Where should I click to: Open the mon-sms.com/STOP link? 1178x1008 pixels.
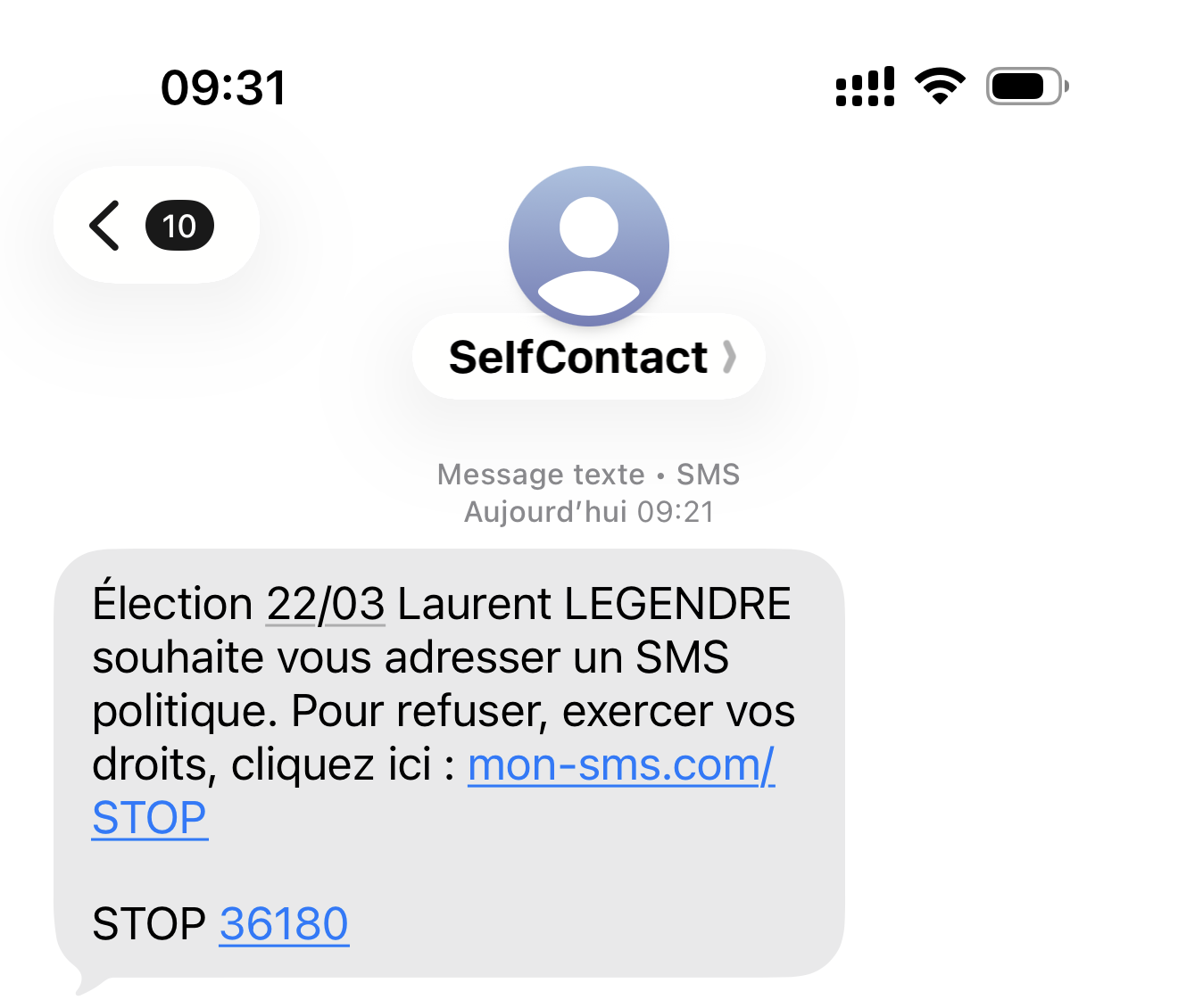(x=620, y=765)
